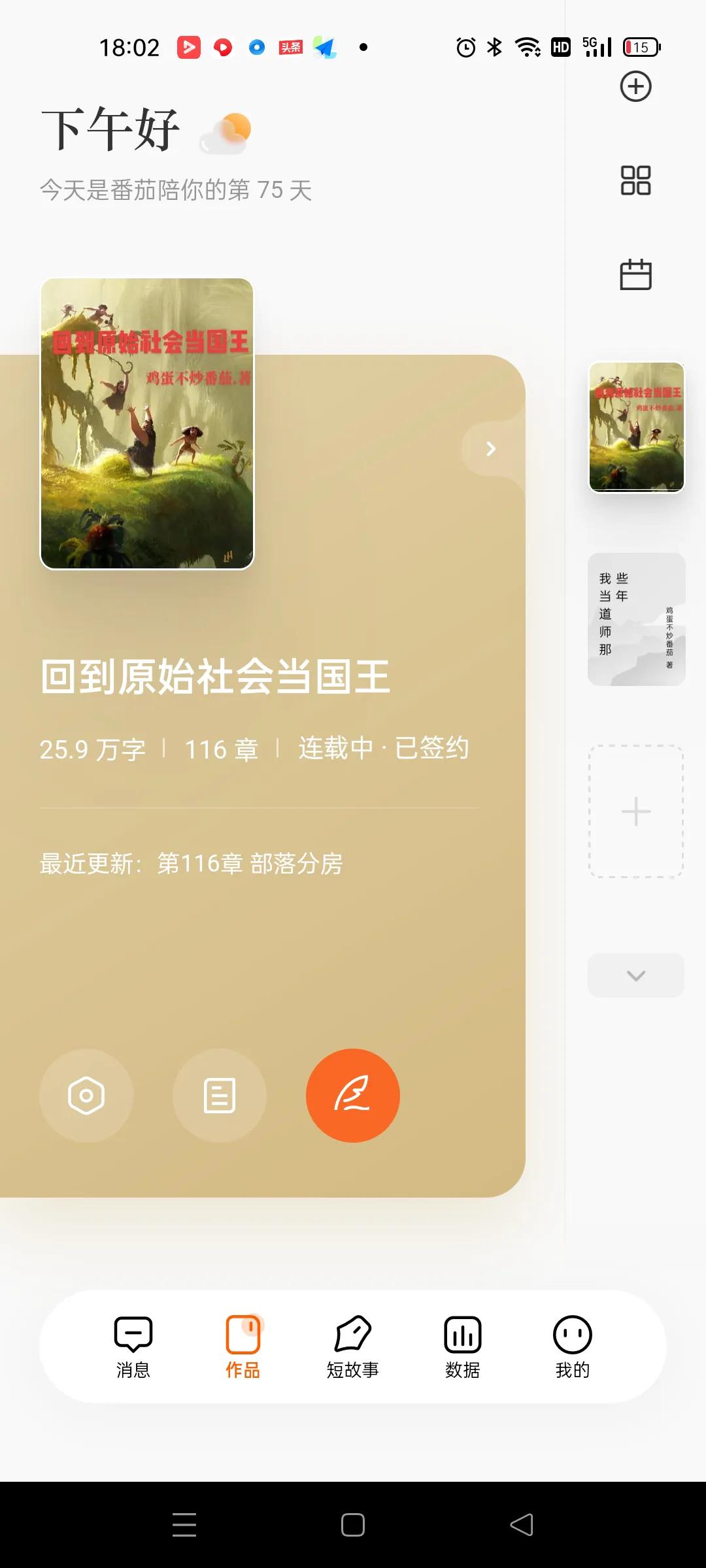Select the 我当道师那些年 book thumbnail
The height and width of the screenshot is (1568, 706).
(635, 617)
